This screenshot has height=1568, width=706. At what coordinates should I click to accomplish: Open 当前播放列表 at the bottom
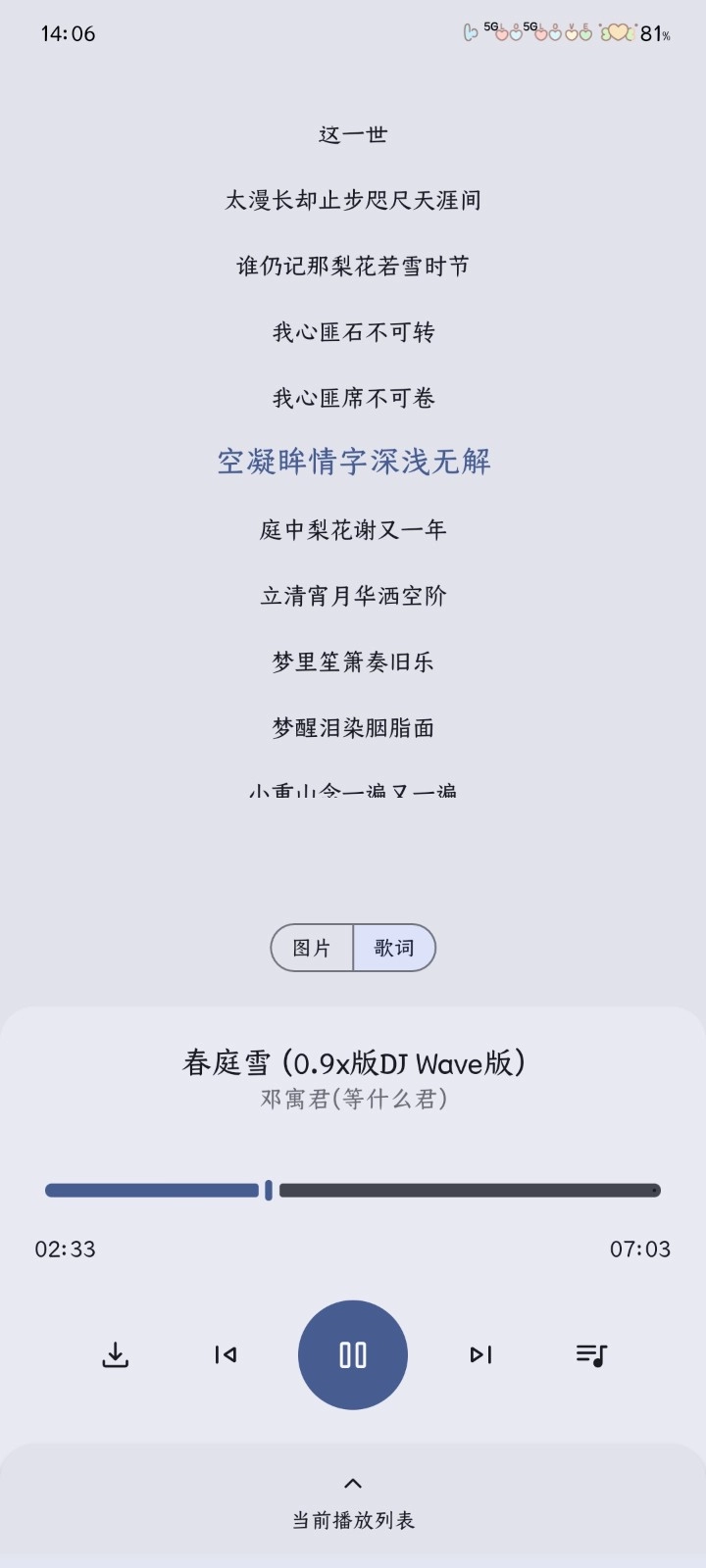[x=352, y=1521]
